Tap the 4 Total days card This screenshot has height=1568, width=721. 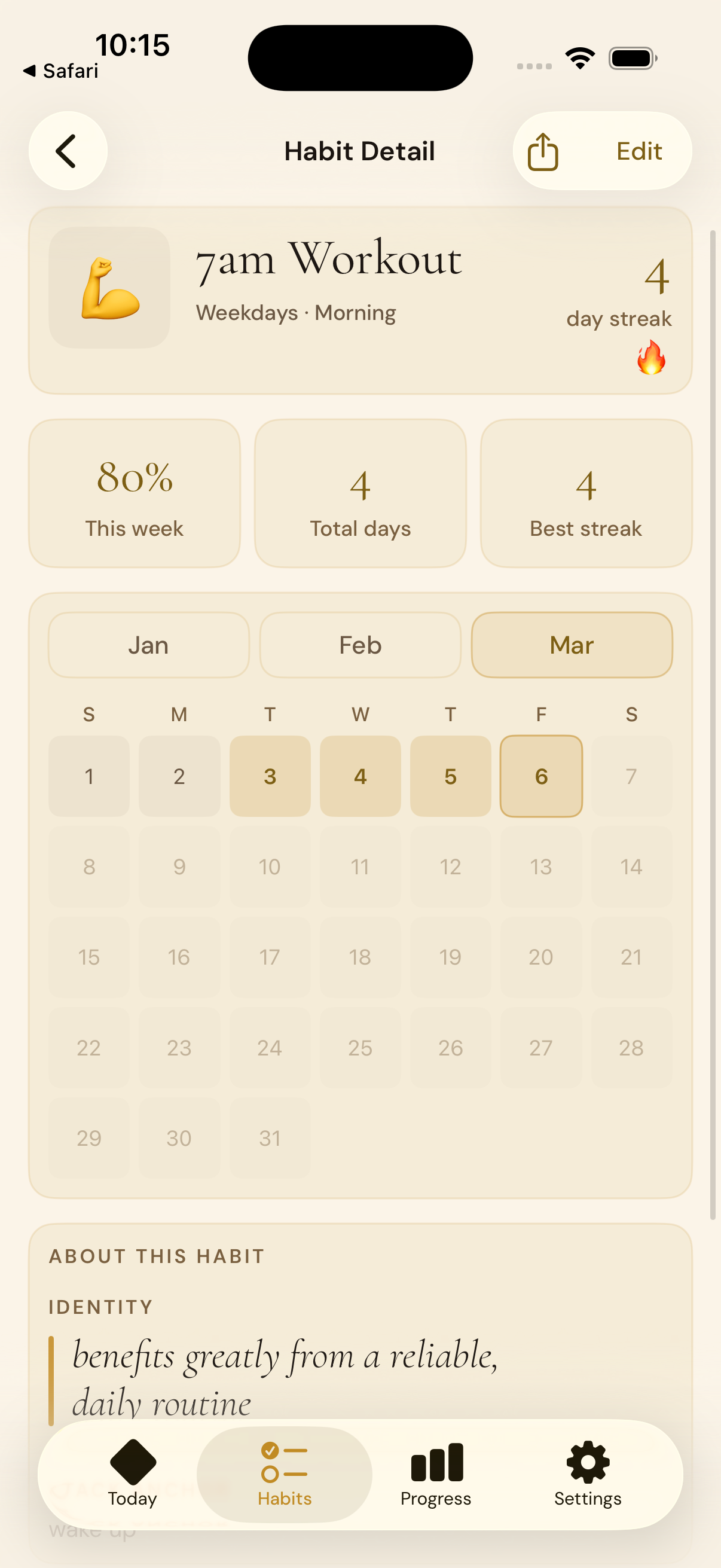click(360, 492)
